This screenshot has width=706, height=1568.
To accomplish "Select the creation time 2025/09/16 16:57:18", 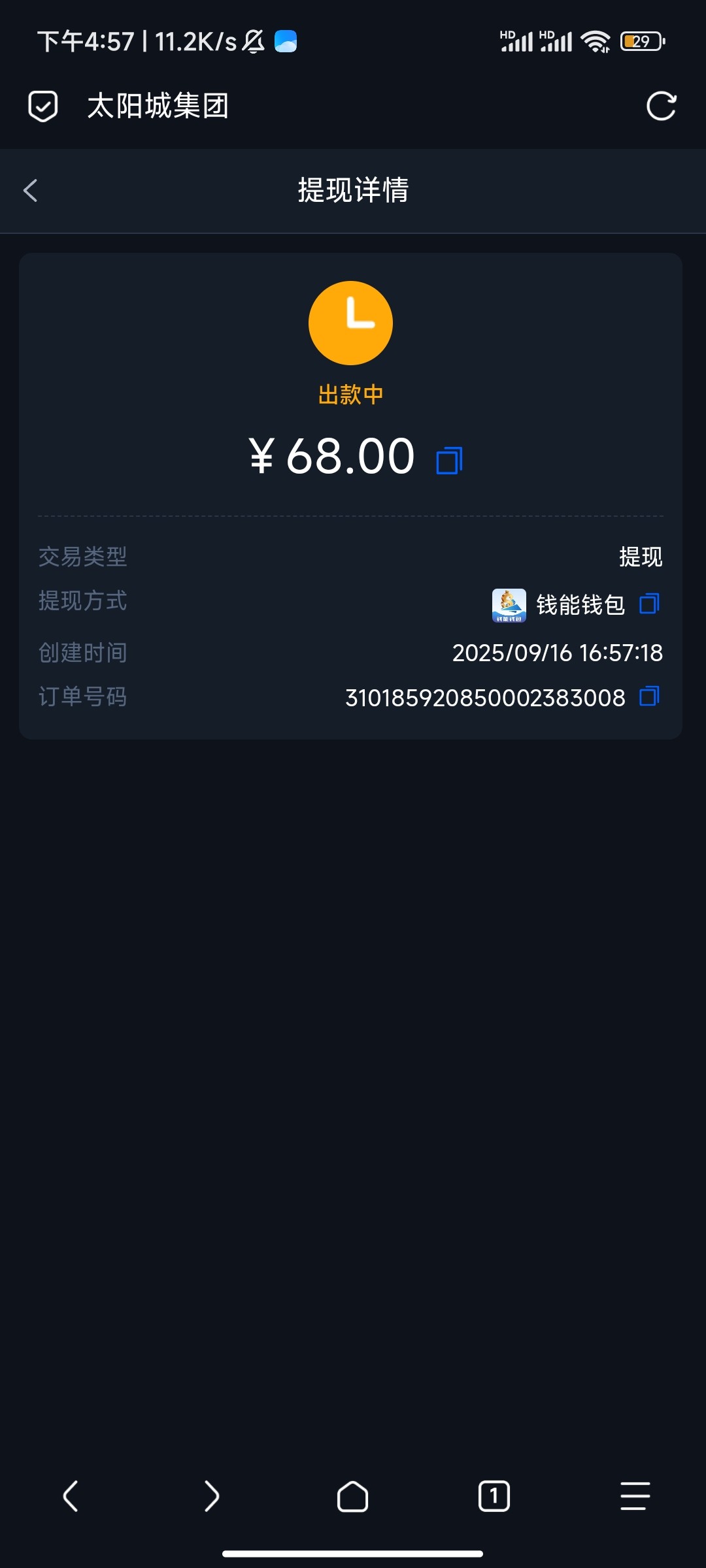I will (557, 652).
